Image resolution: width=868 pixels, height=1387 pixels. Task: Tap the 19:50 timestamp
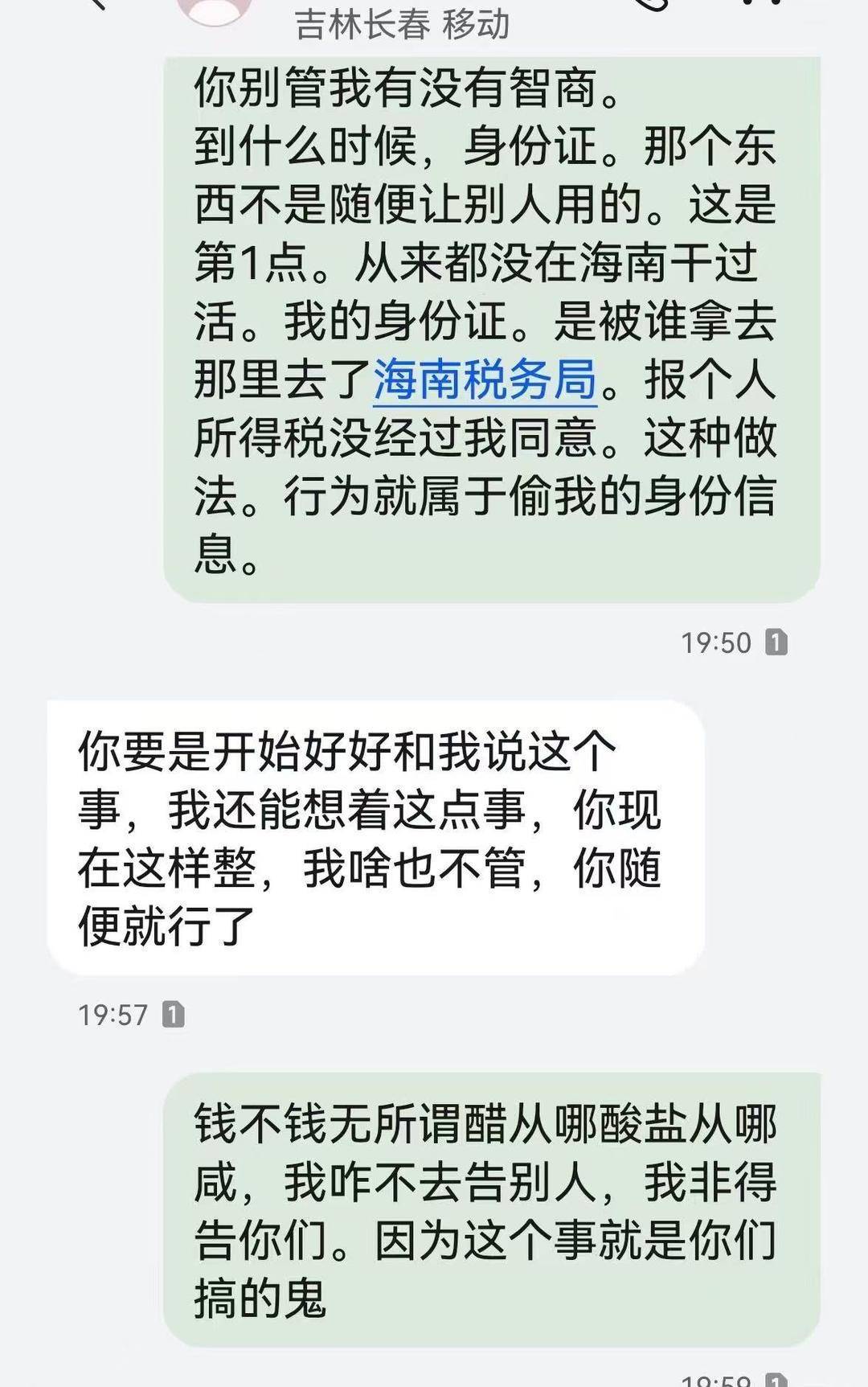tap(714, 641)
